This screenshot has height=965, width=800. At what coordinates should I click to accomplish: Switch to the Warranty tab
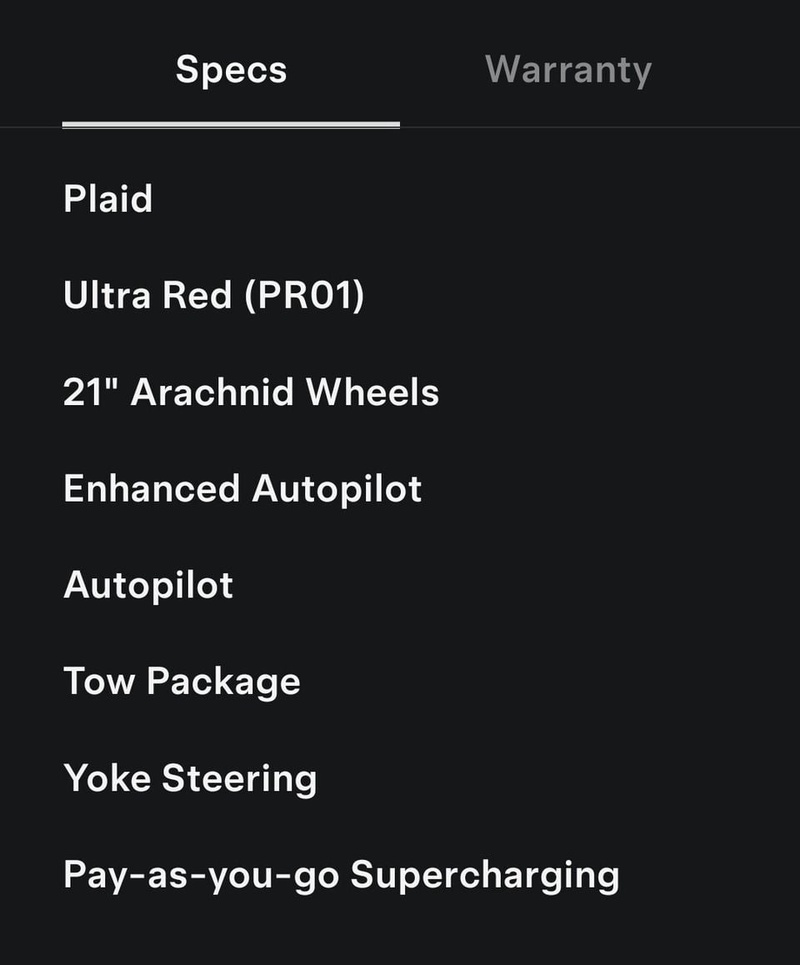568,70
